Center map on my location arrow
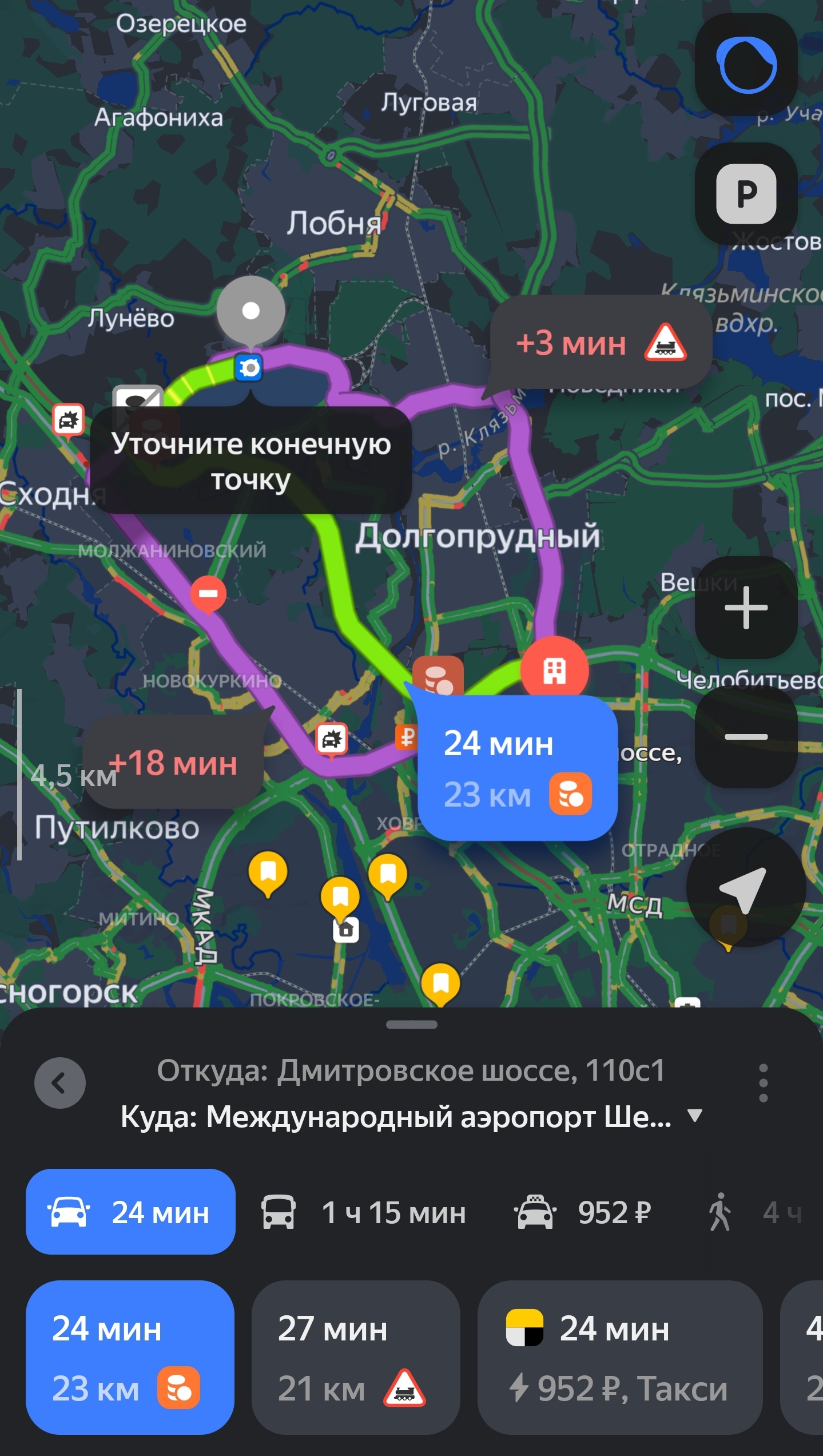Image resolution: width=823 pixels, height=1456 pixels. (x=746, y=887)
